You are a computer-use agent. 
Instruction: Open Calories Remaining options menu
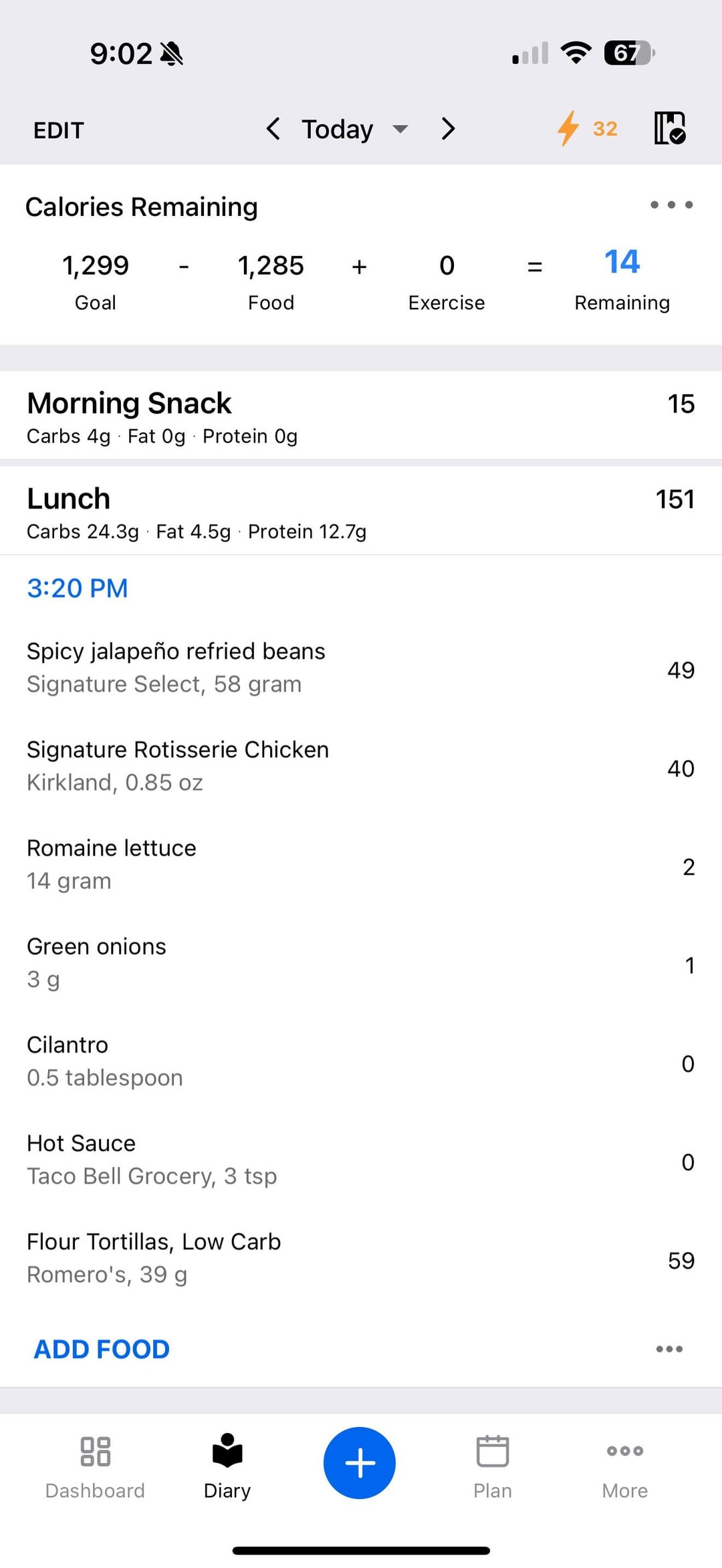(x=671, y=205)
